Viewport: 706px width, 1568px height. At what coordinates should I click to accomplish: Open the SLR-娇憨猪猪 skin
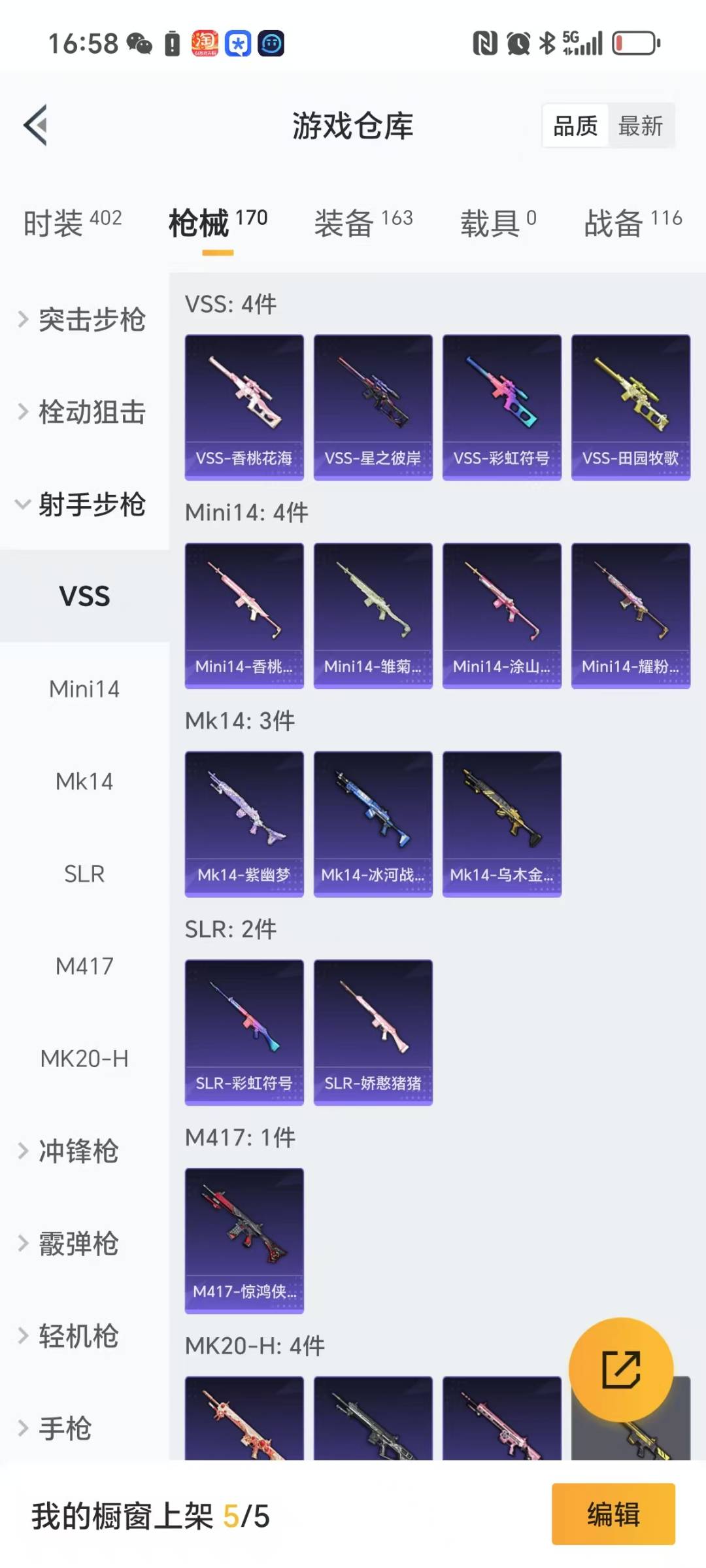click(373, 1032)
